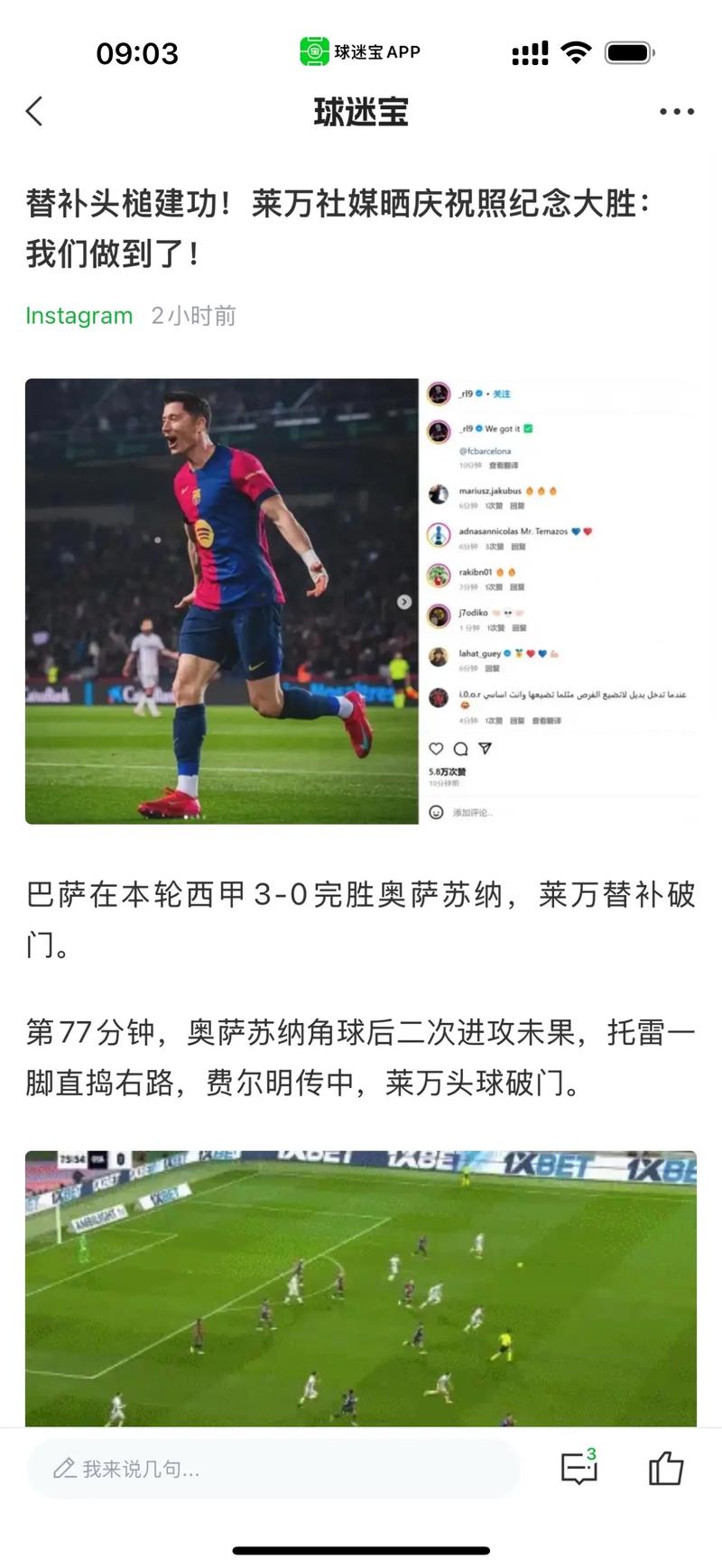Screen dimensions: 722x1568
Task: Tap the @fcbarcelona mention
Action: [486, 451]
